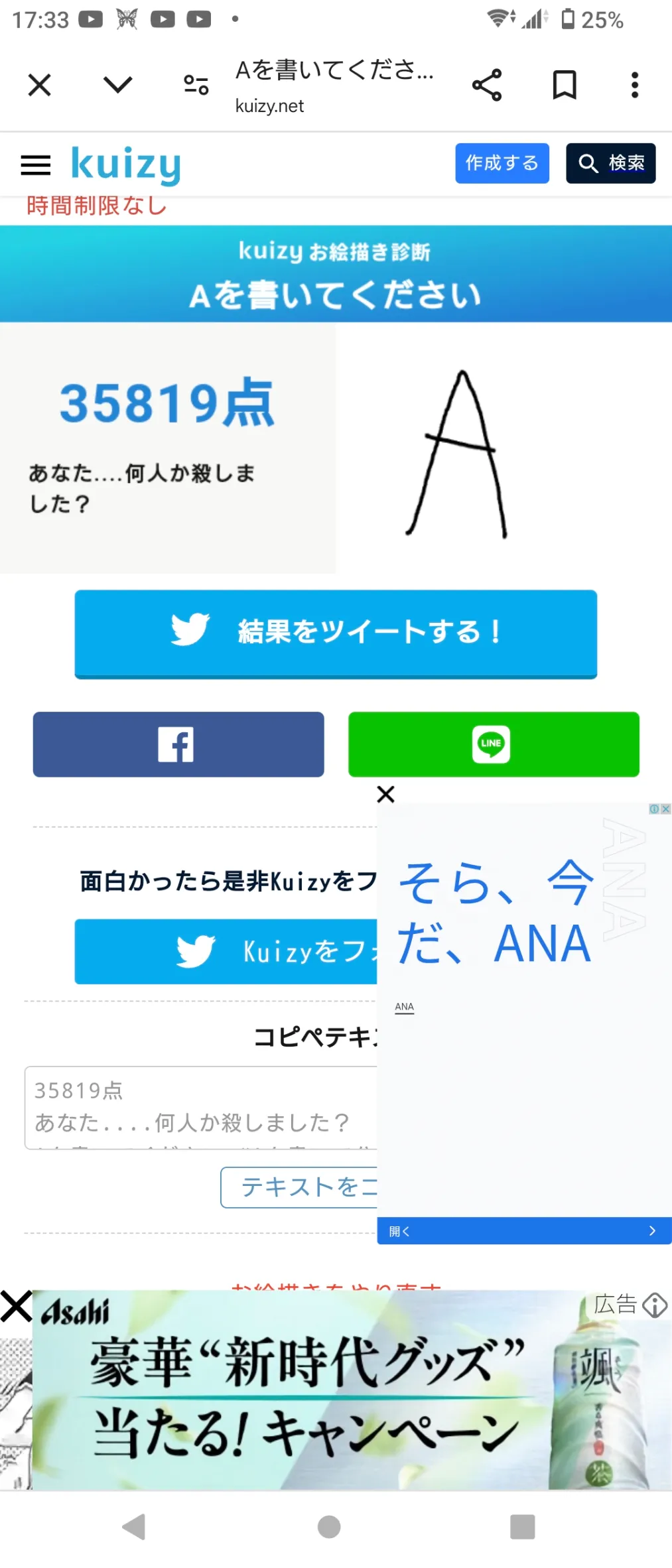Bookmark this page
The image size is (672, 1568).
tap(565, 85)
